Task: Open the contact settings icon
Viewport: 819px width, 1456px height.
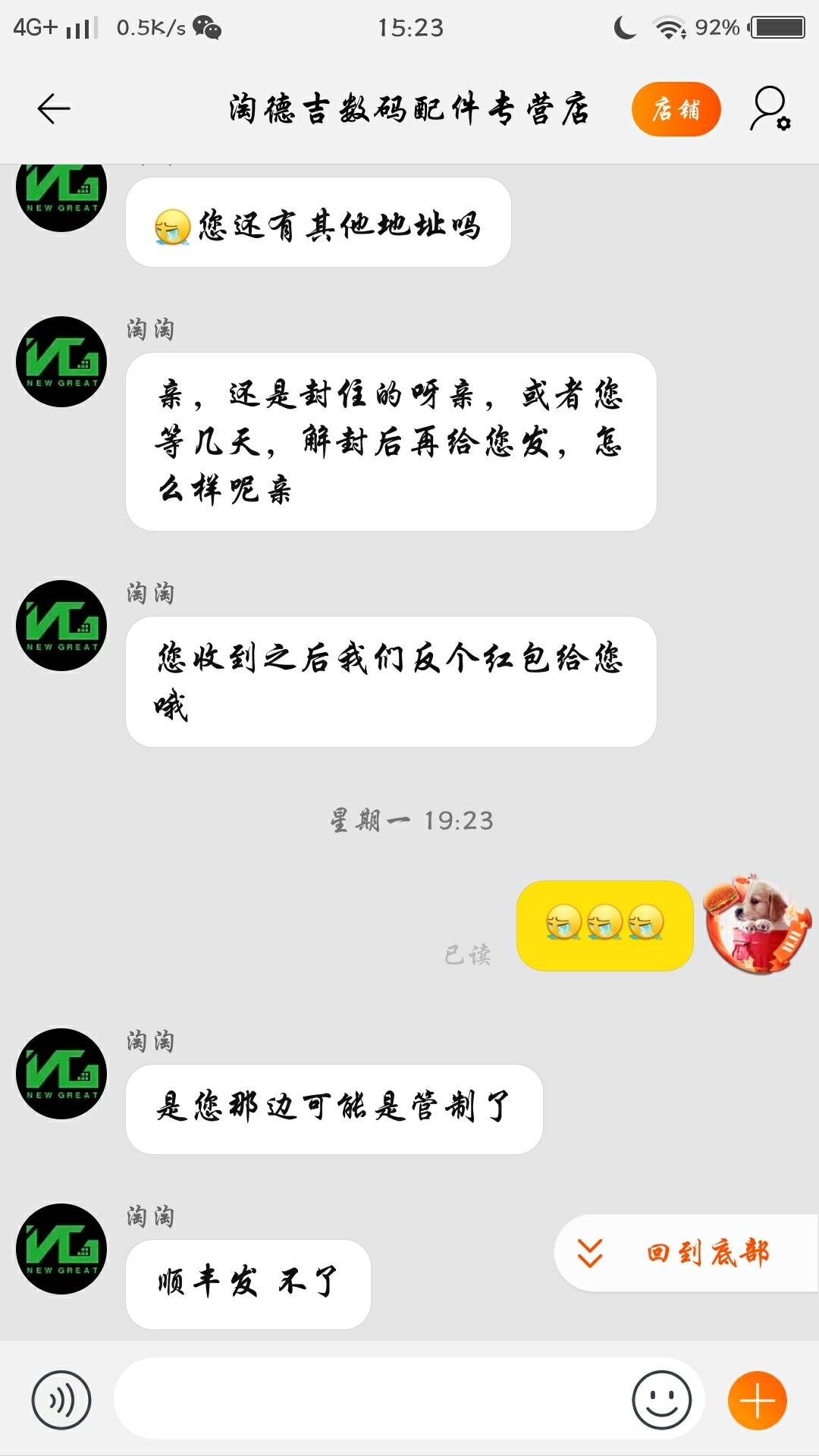Action: click(x=770, y=109)
